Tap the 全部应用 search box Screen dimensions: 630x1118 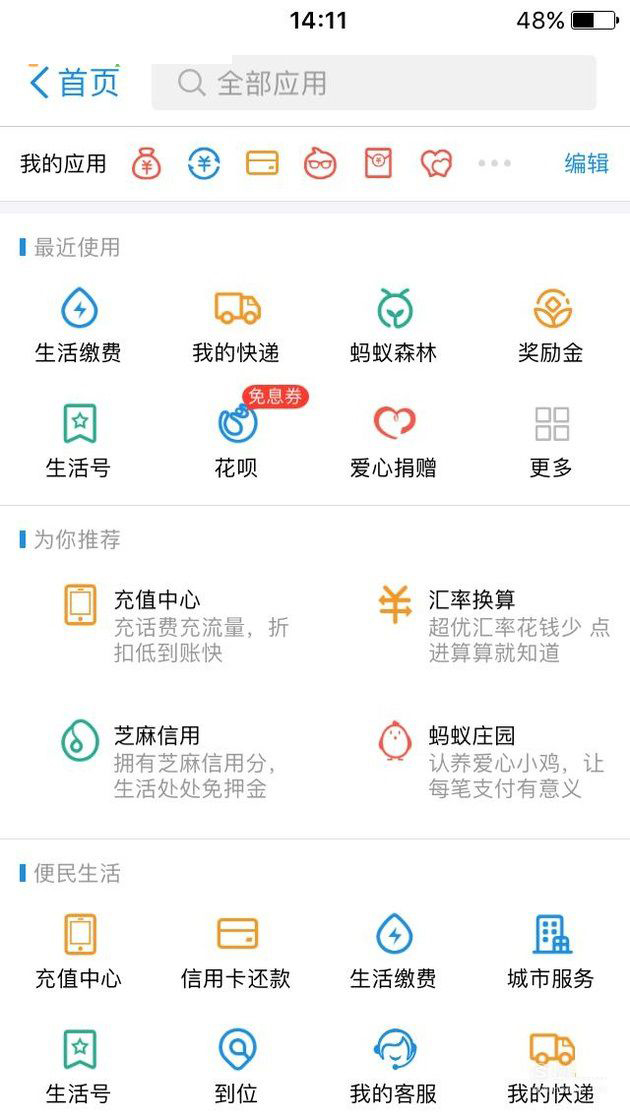click(x=373, y=83)
